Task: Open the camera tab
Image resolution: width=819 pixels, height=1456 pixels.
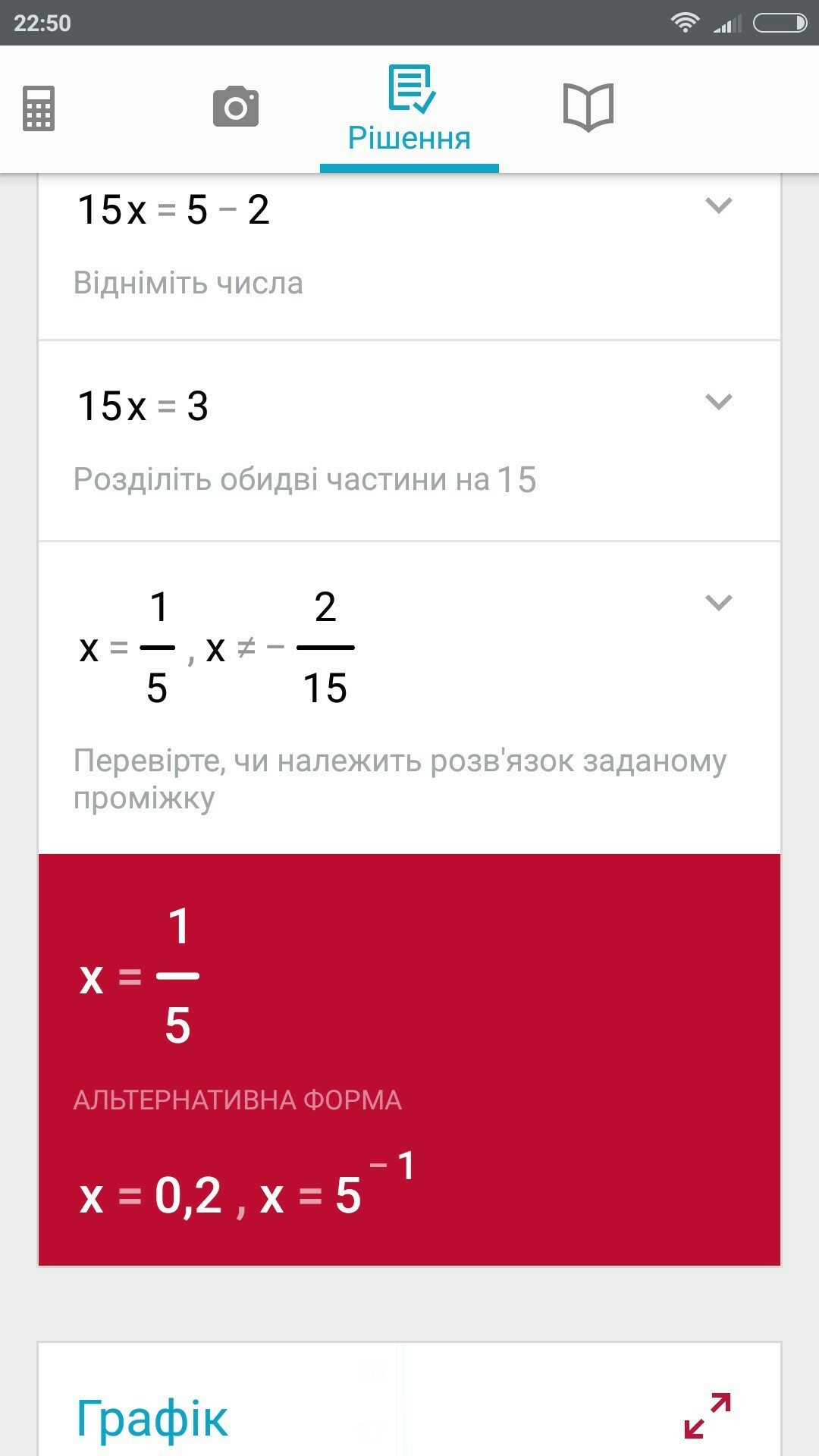Action: [x=236, y=107]
